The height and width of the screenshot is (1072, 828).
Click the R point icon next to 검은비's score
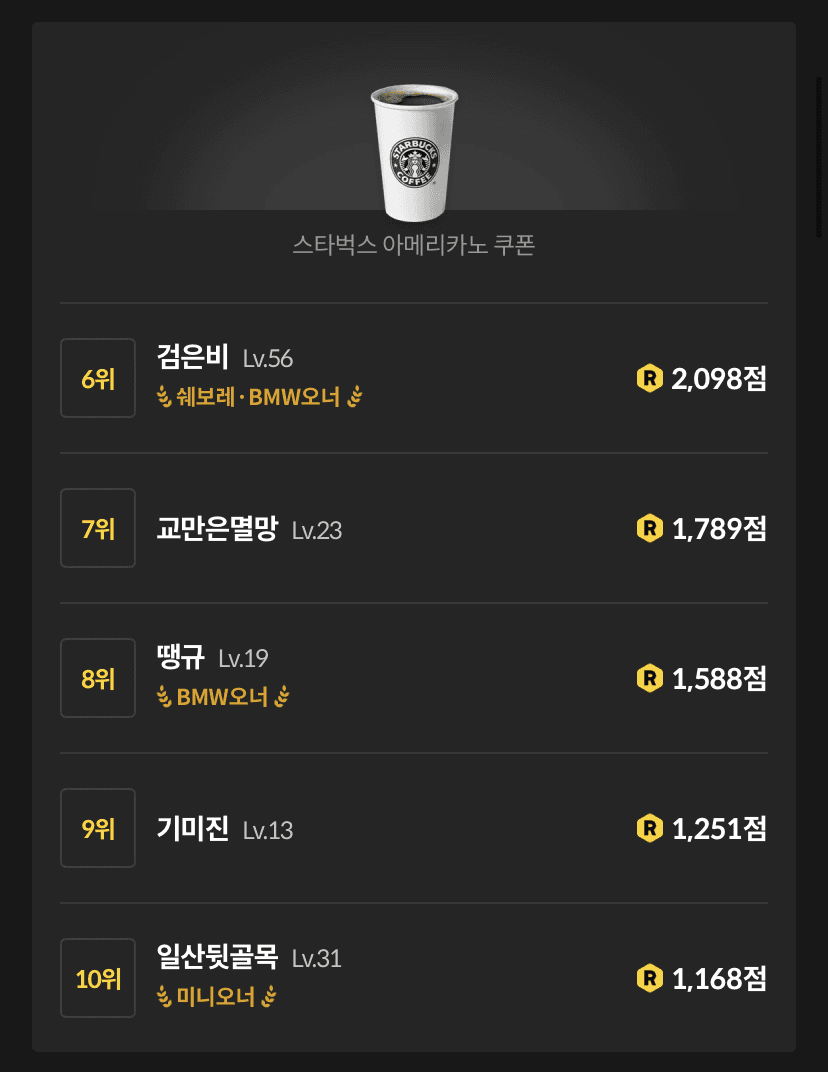(x=650, y=378)
